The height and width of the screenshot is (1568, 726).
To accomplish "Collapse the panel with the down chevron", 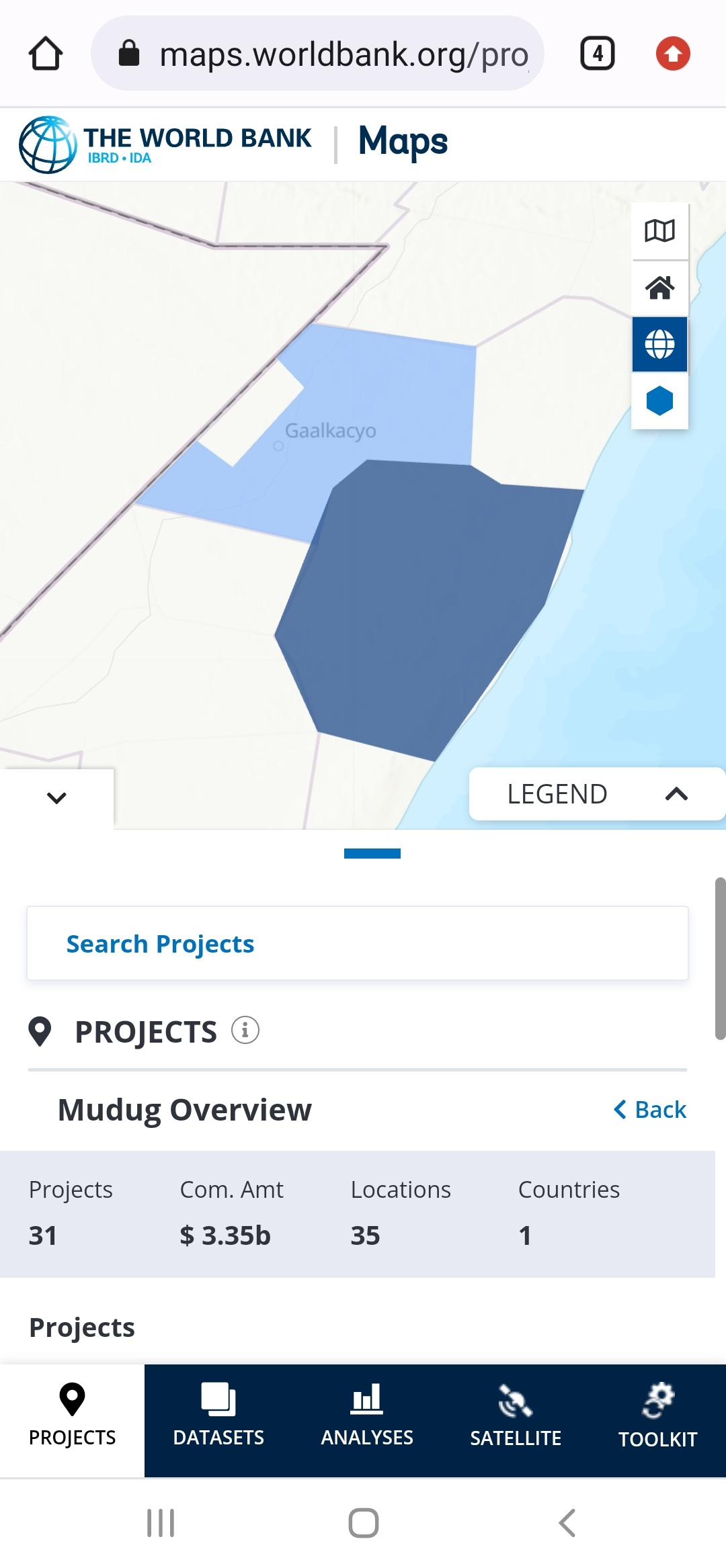I will click(56, 797).
